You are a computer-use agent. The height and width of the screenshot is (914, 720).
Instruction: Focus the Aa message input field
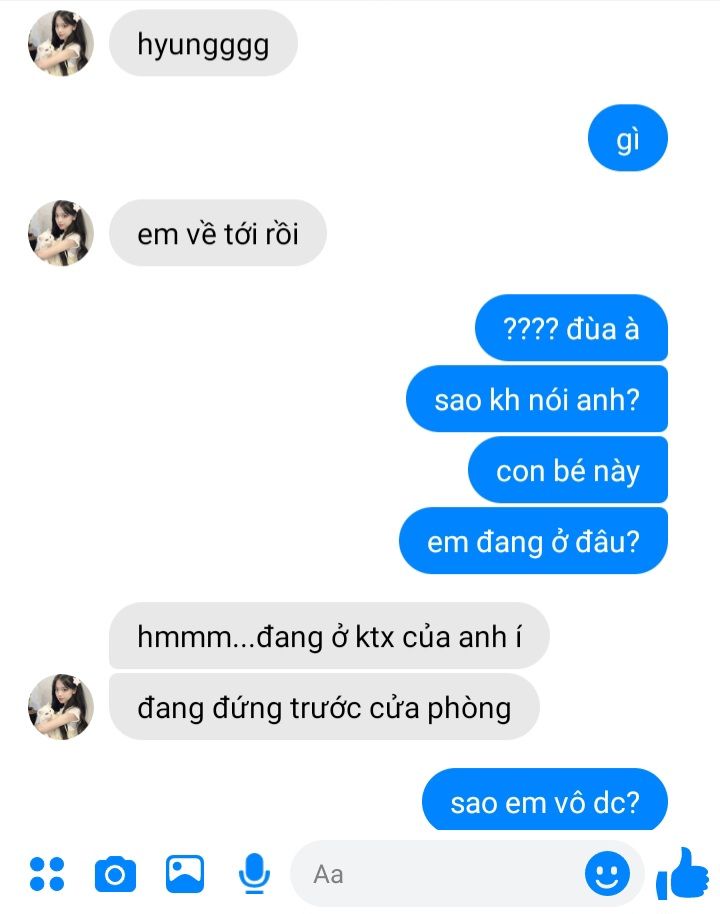coord(440,874)
